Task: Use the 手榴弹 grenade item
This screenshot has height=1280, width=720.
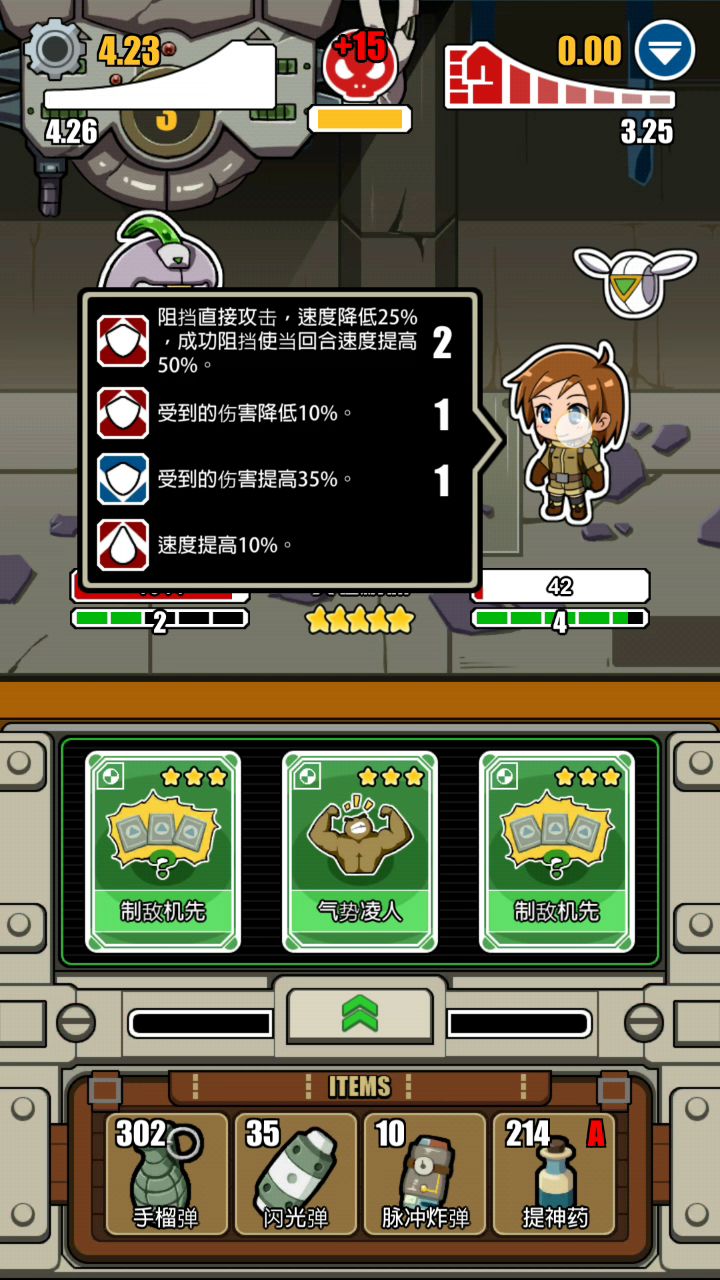Action: tap(166, 1175)
